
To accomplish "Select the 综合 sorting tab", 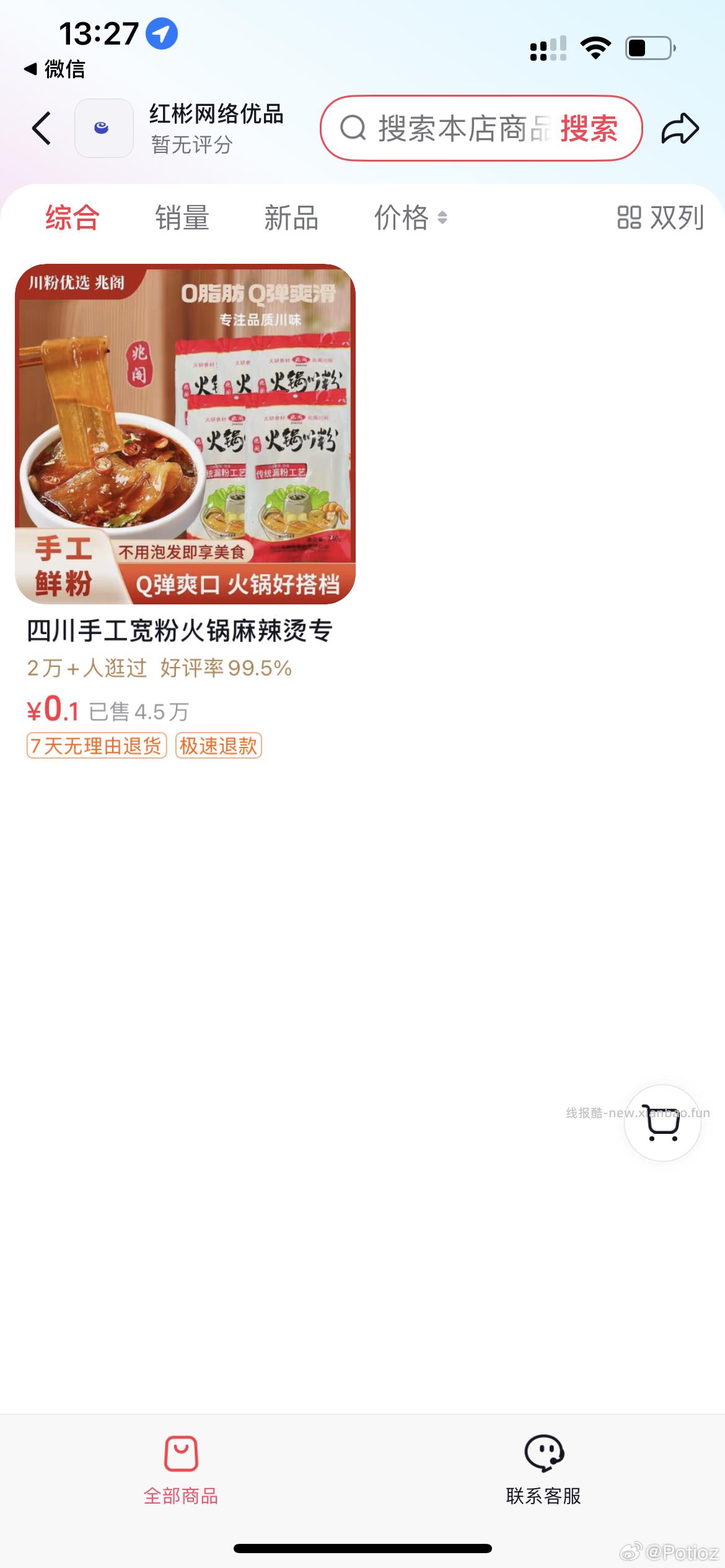I will pos(70,218).
